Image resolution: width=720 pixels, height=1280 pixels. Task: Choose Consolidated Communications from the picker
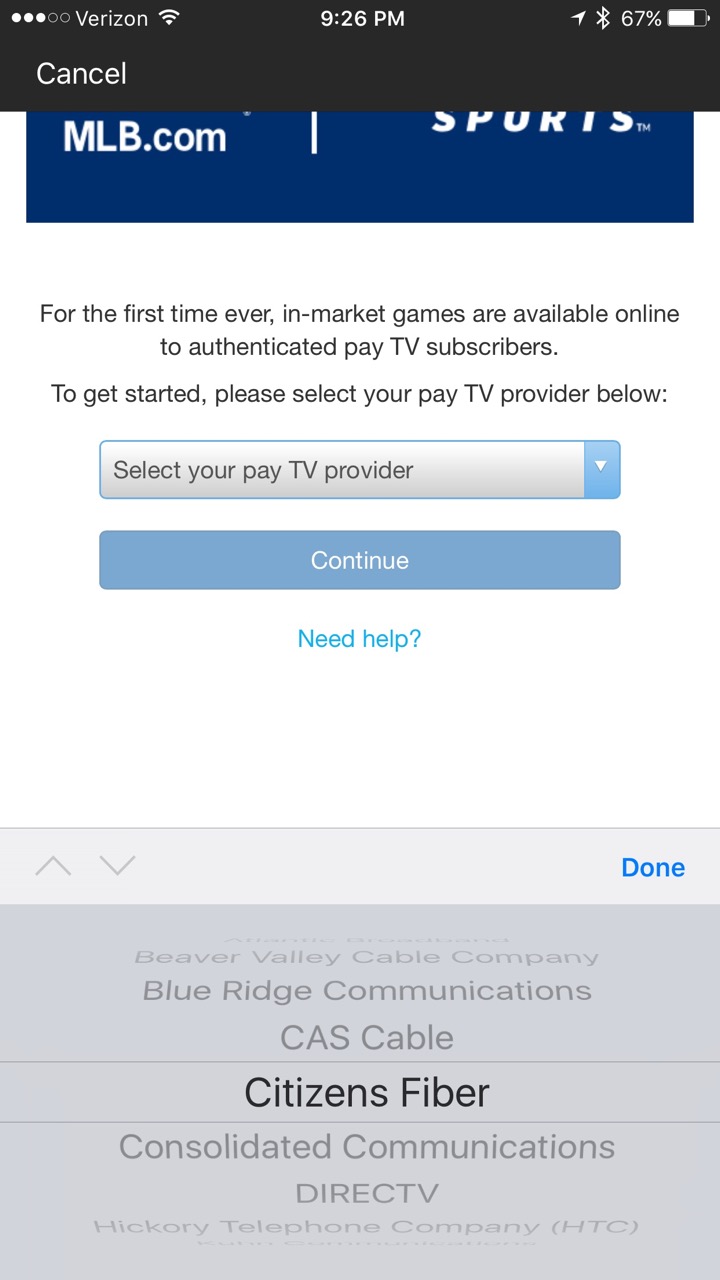366,1147
